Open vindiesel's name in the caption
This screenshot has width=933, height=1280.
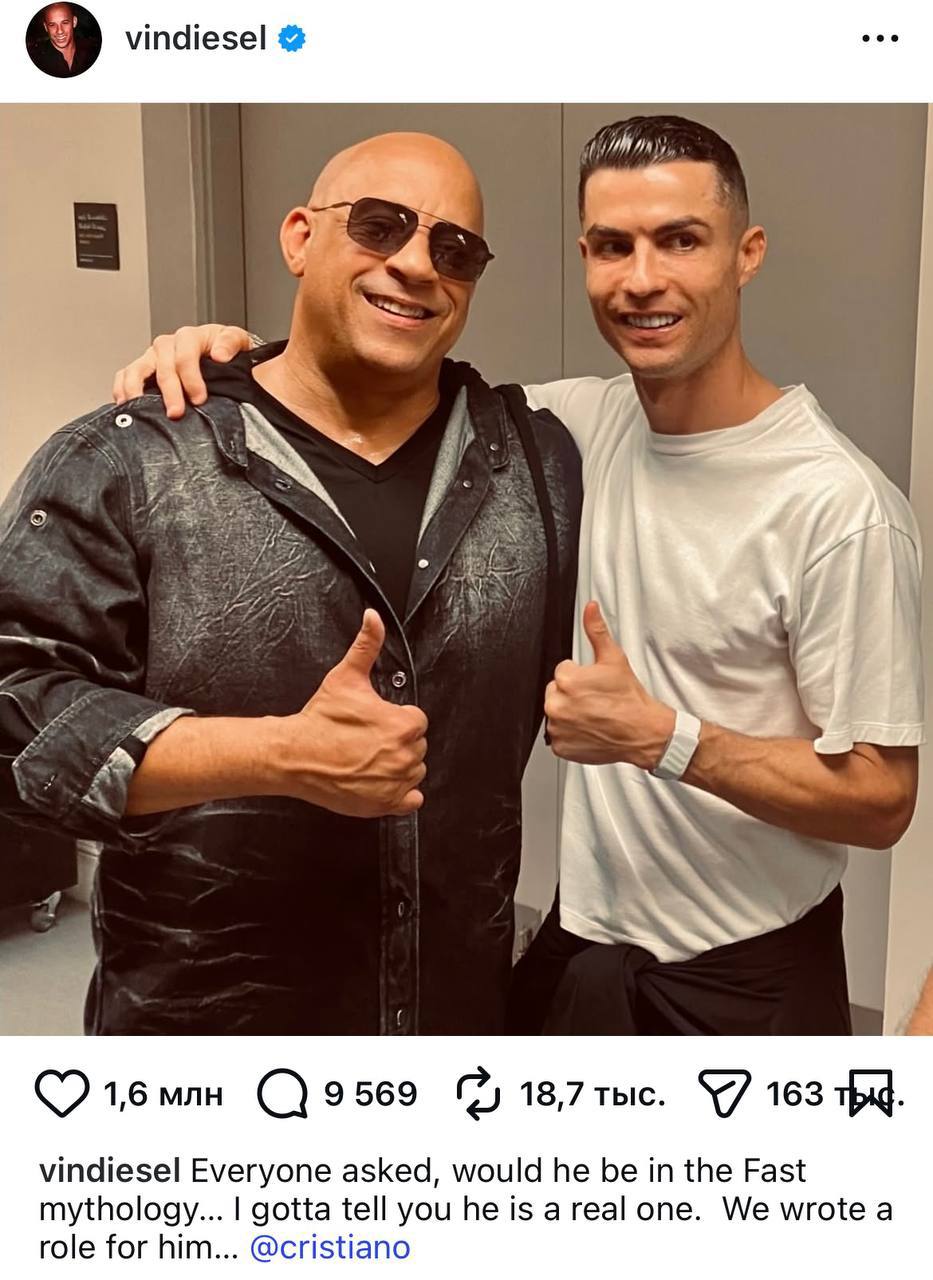109,1170
